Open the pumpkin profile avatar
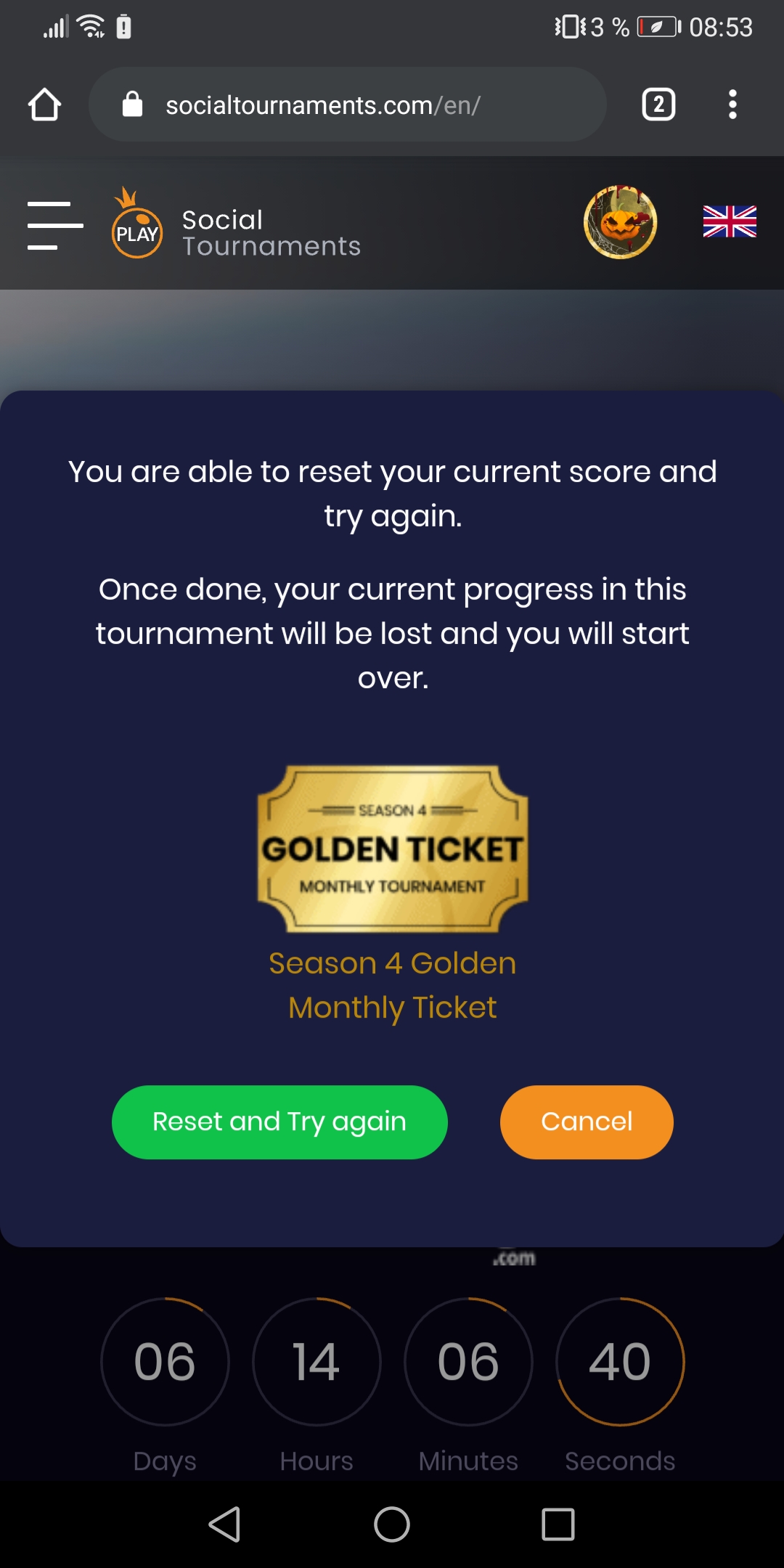This screenshot has width=784, height=1568. pos(620,222)
